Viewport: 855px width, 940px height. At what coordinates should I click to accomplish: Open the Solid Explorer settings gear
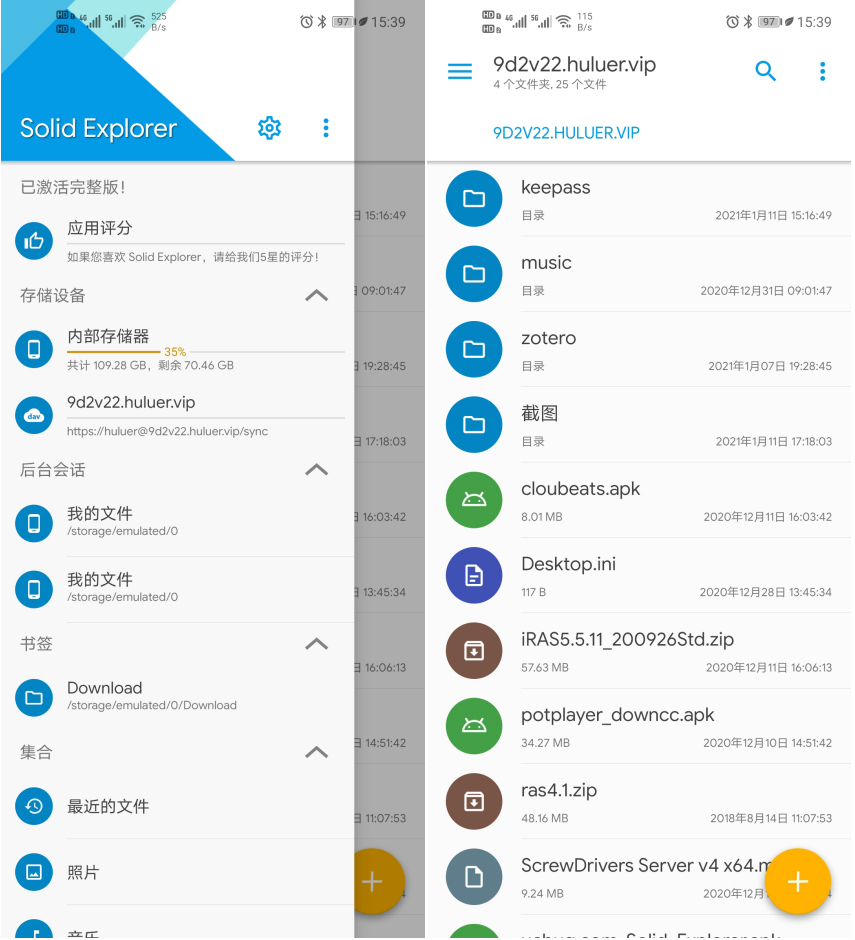[269, 128]
